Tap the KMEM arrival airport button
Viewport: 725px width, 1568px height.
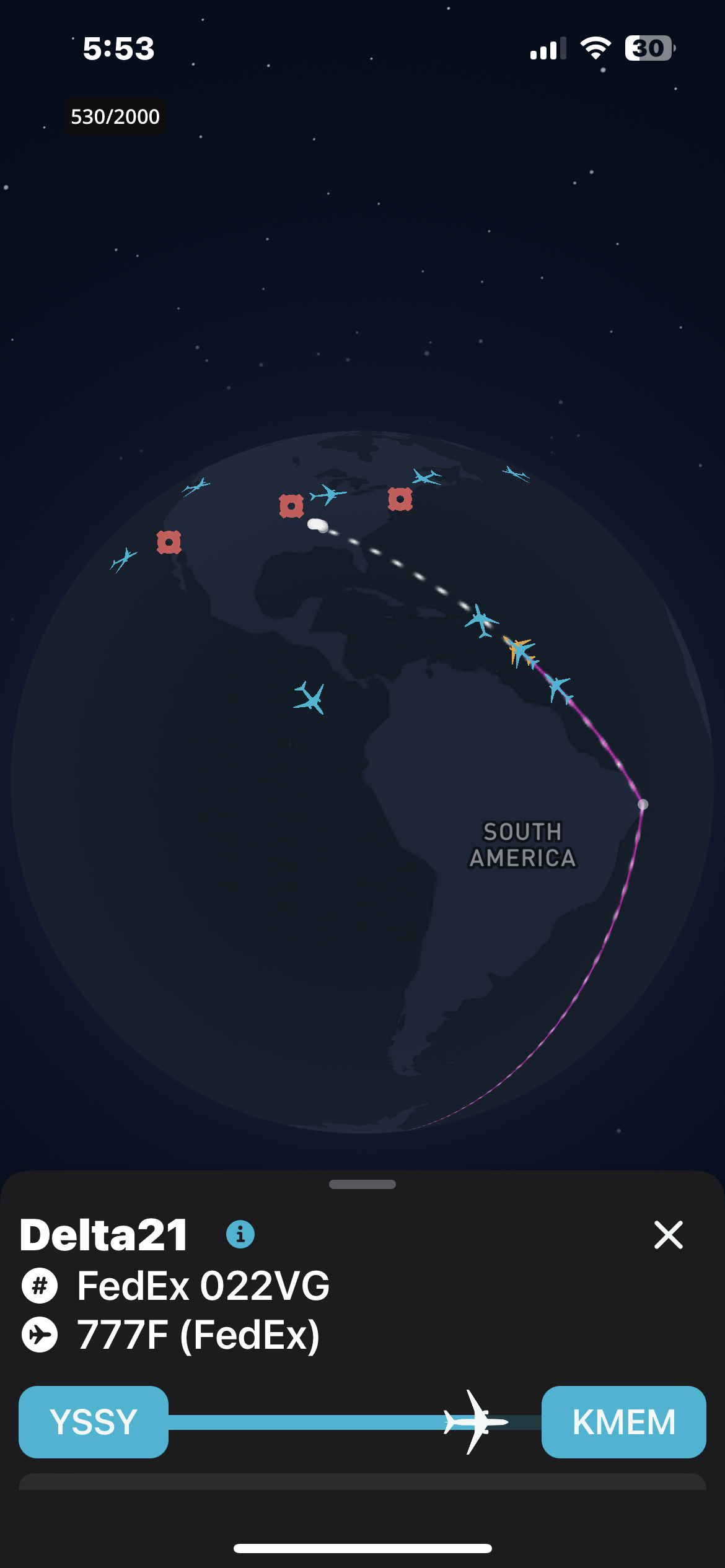623,1422
